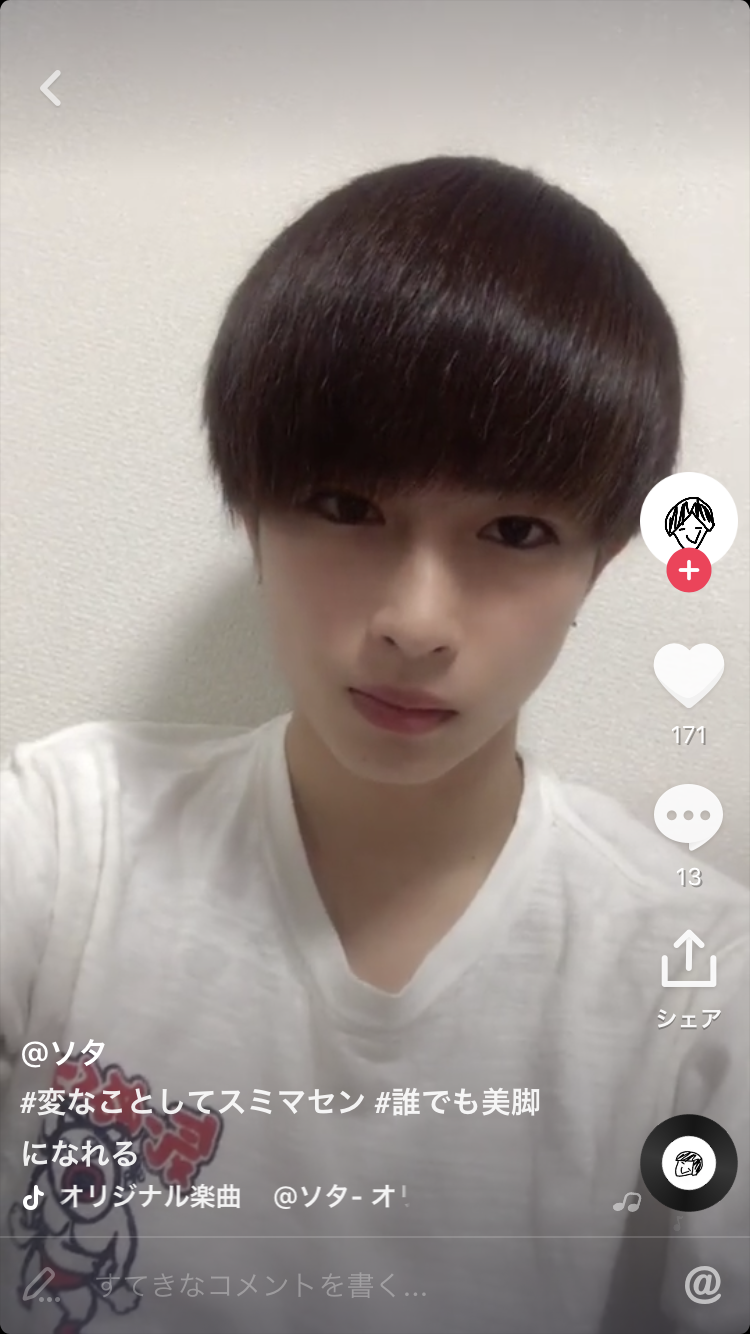750x1334 pixels.
Task: Open the オリジナル楽曲 sound link
Action: click(150, 1197)
